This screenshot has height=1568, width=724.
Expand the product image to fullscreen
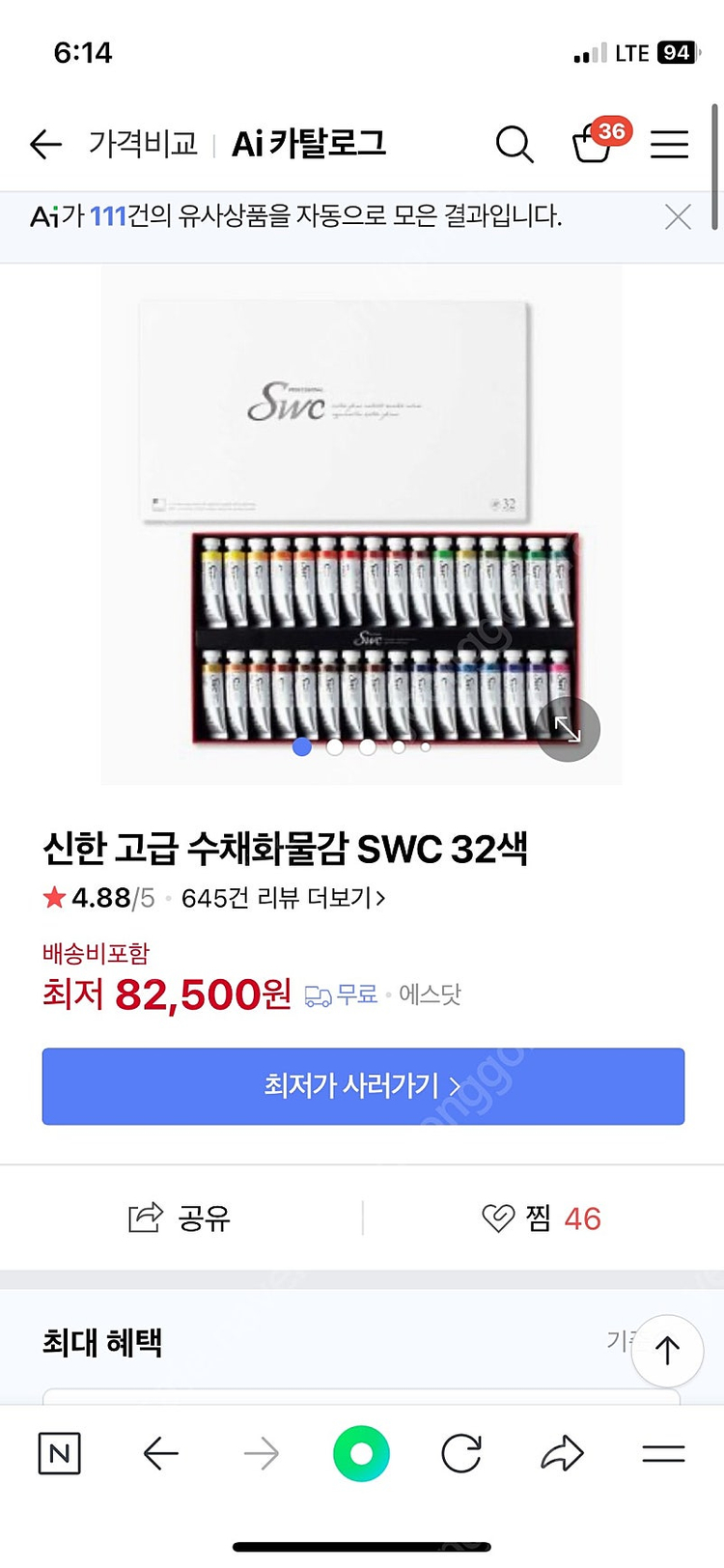[569, 730]
